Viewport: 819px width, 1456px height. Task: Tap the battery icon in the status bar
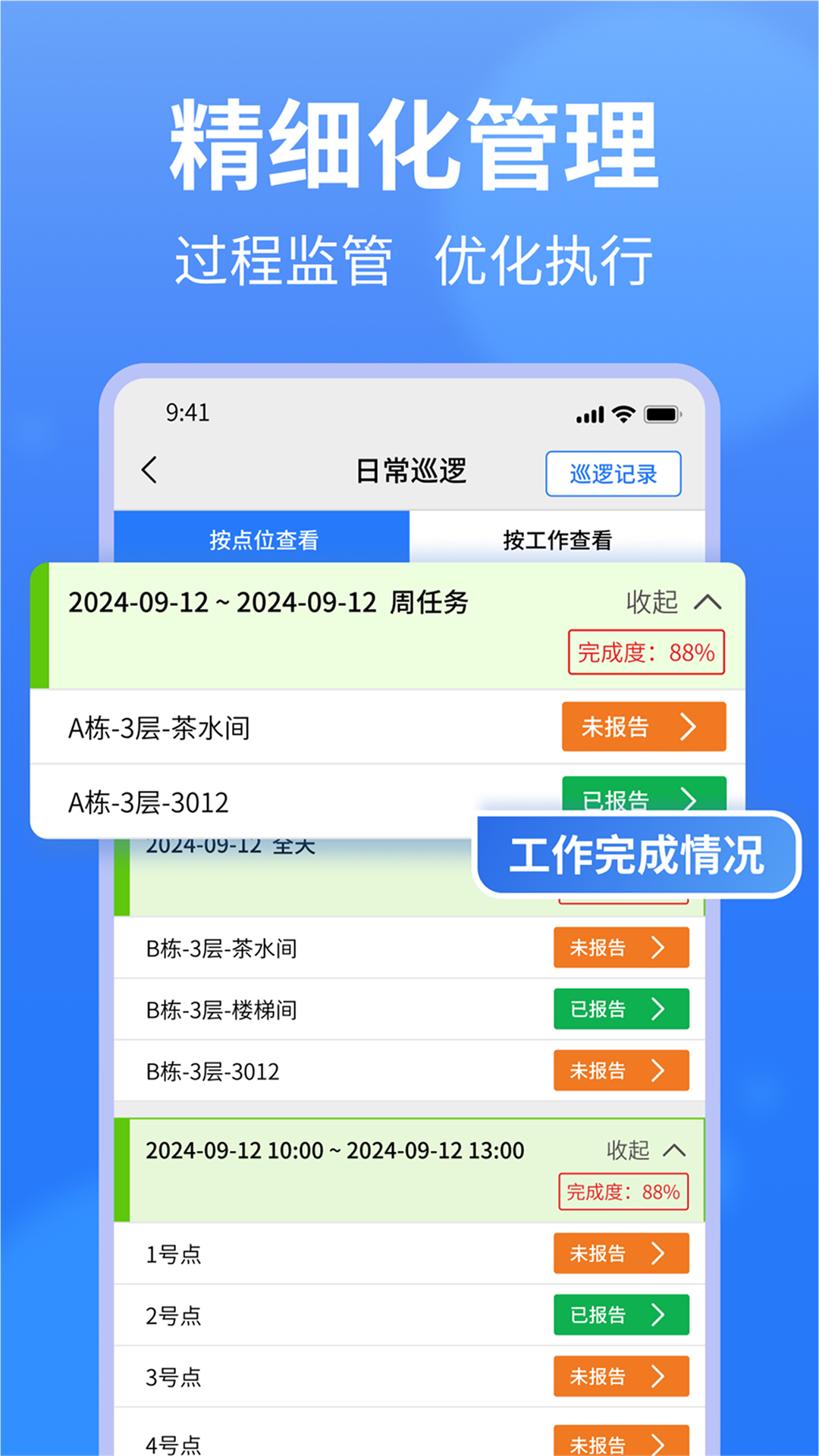[x=661, y=415]
